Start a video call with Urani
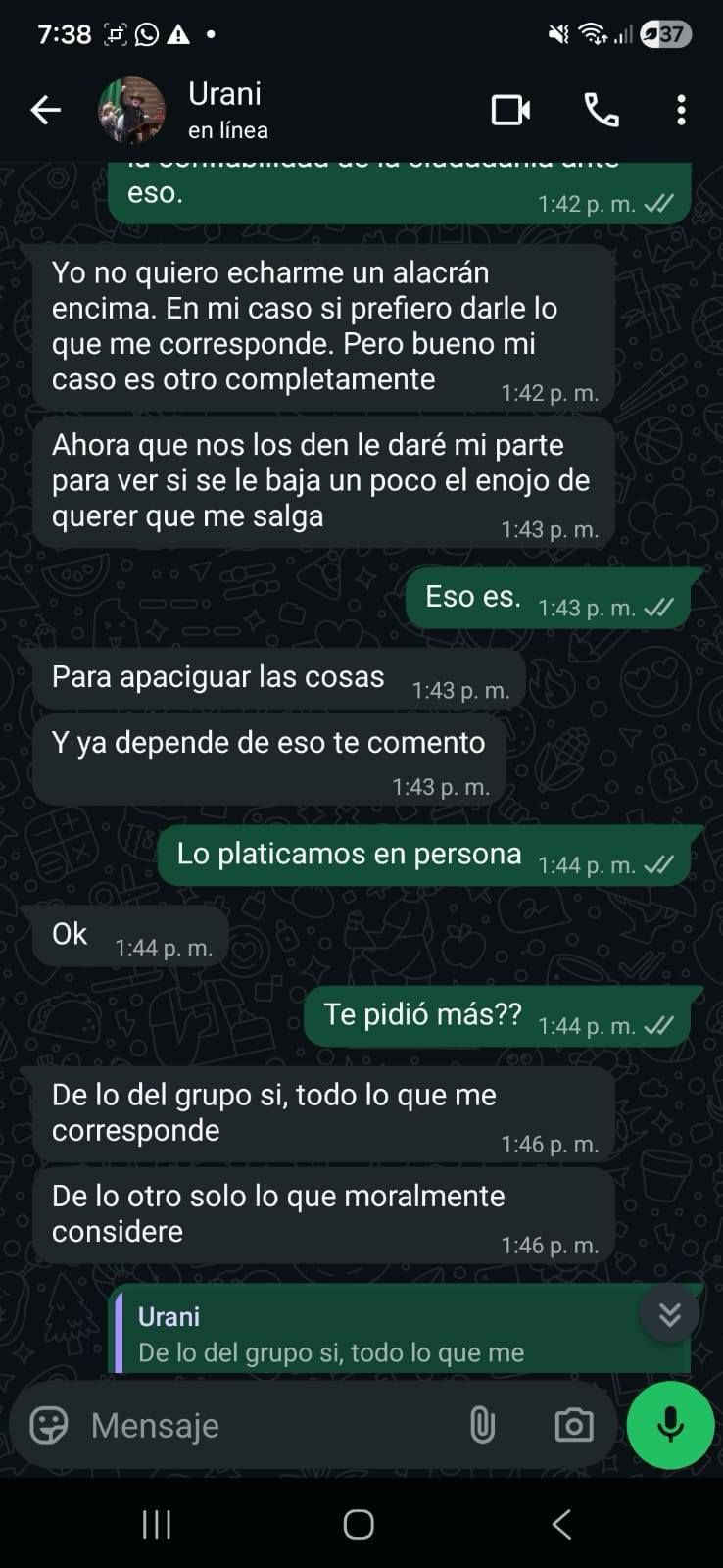 click(x=510, y=110)
